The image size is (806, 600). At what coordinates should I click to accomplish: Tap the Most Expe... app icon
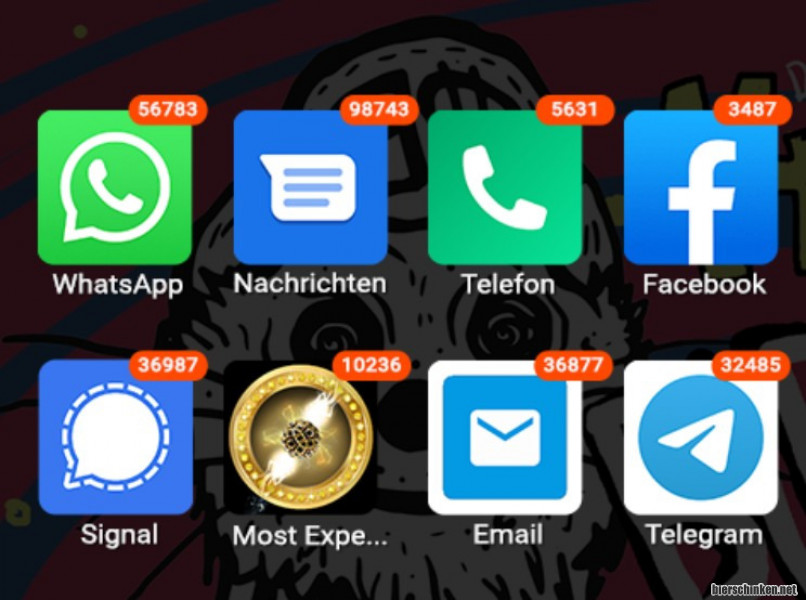(300, 437)
